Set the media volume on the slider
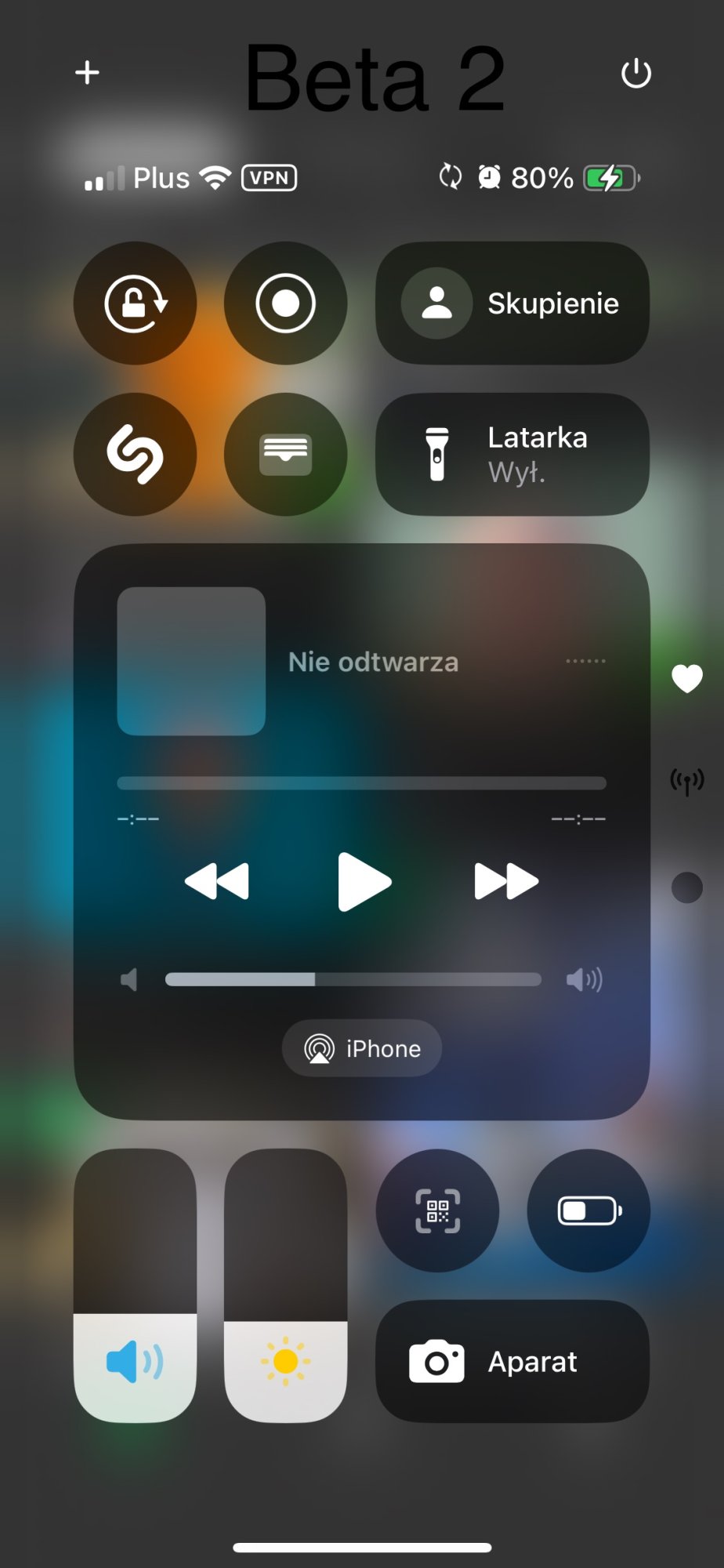This screenshot has width=724, height=1568. 353,979
